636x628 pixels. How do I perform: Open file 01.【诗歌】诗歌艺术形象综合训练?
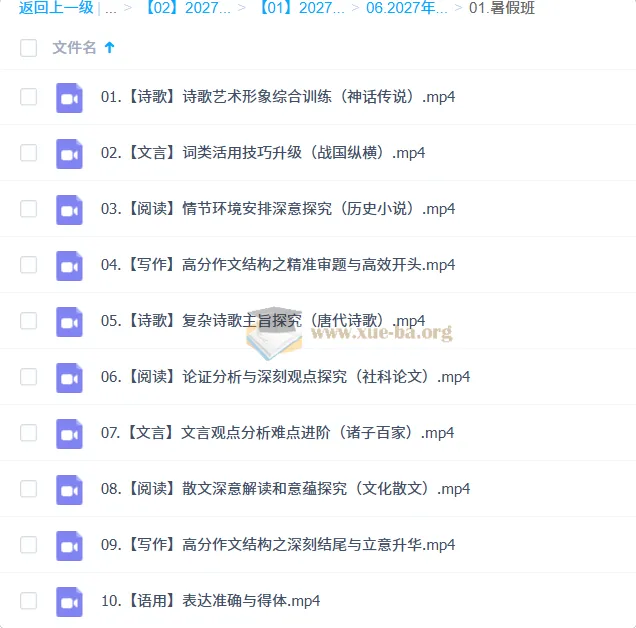(278, 97)
